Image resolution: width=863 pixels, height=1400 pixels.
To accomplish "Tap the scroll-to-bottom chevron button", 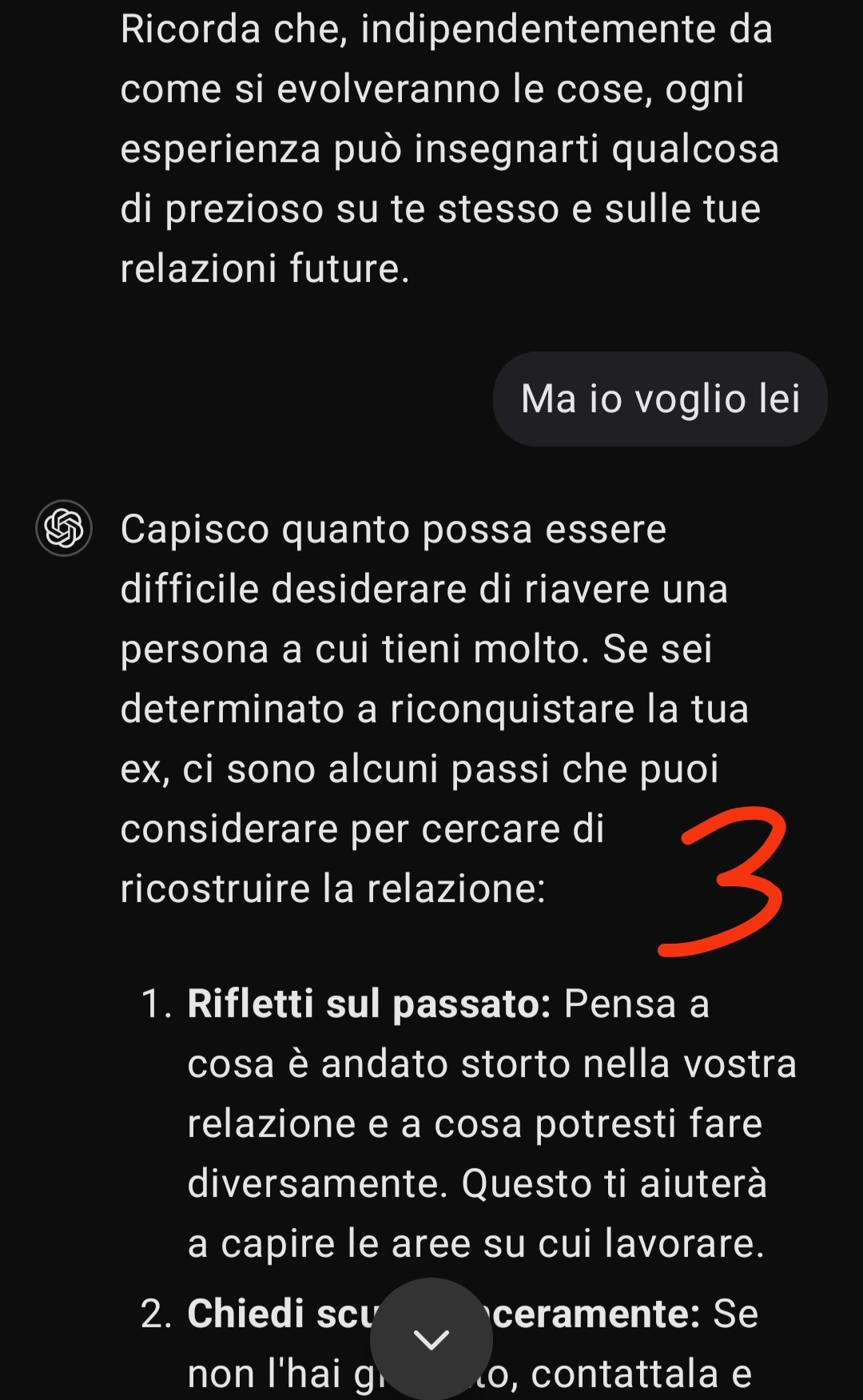I will [x=431, y=1339].
